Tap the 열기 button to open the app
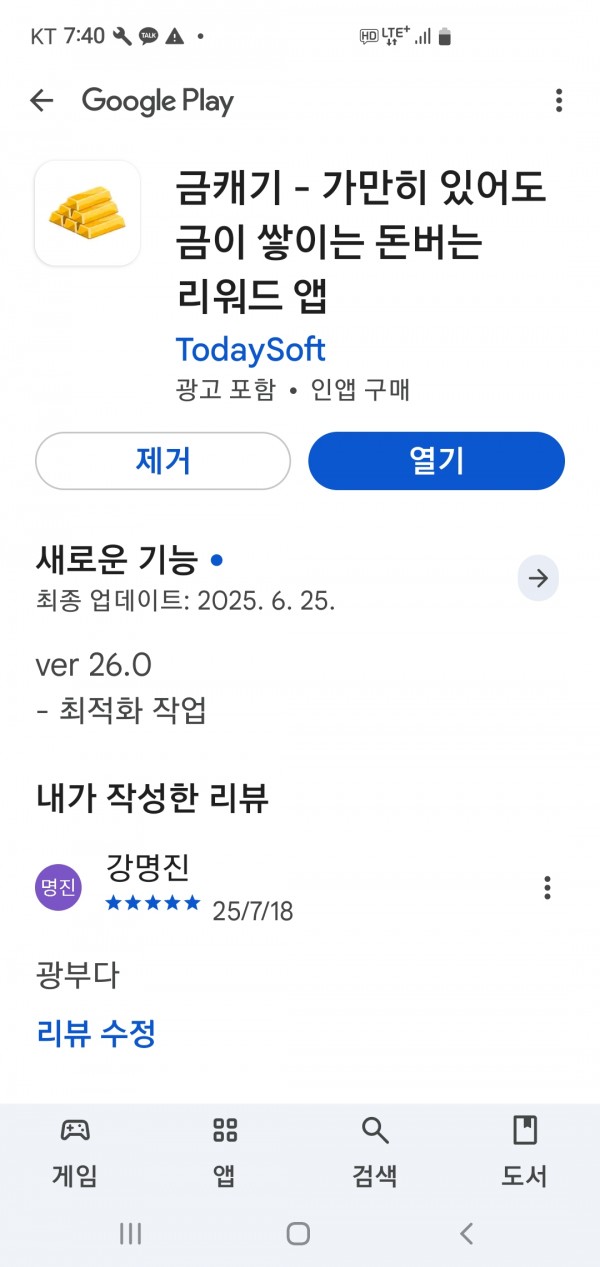Screen dimensions: 600x1267 coord(436,461)
